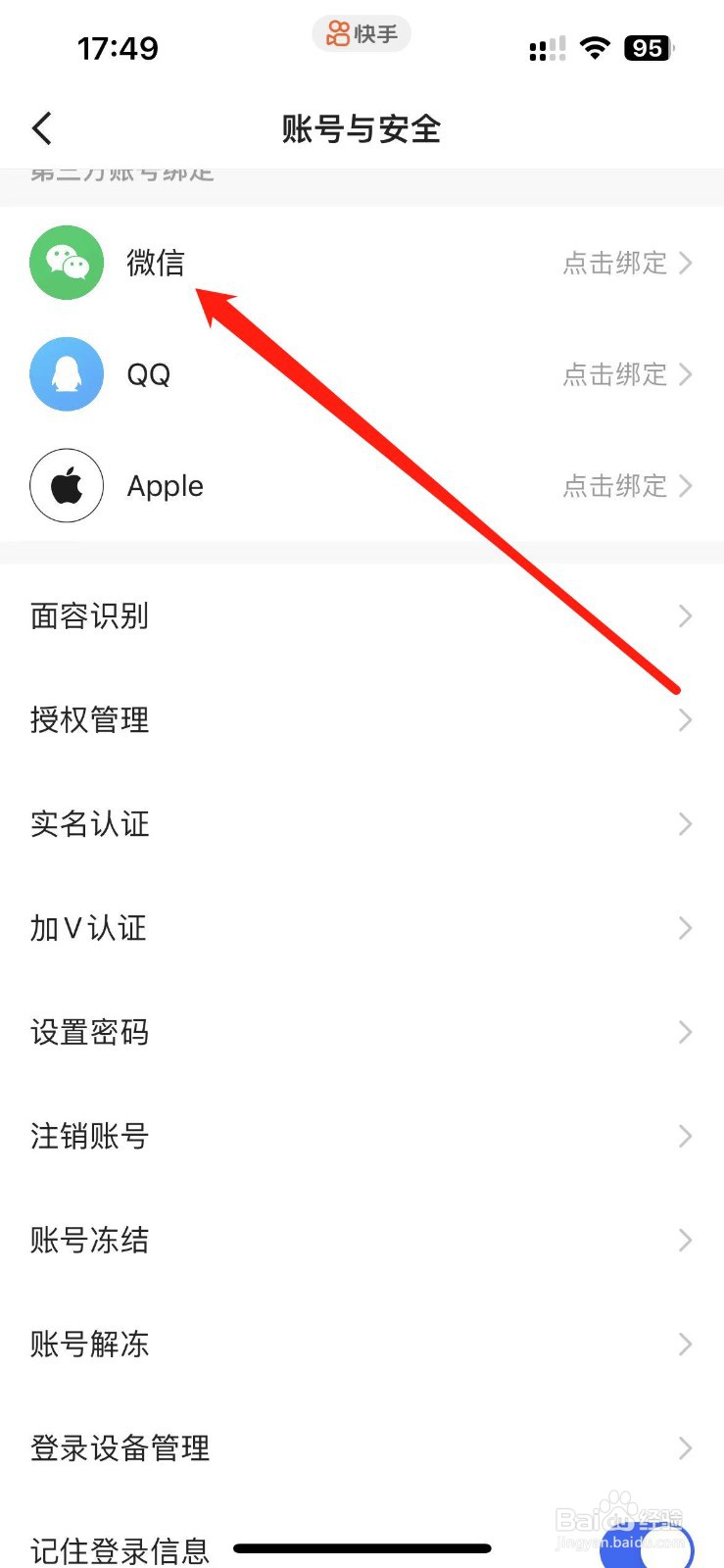Tap the Wi-Fi icon in status bar
This screenshot has height=1568, width=724.
click(595, 47)
